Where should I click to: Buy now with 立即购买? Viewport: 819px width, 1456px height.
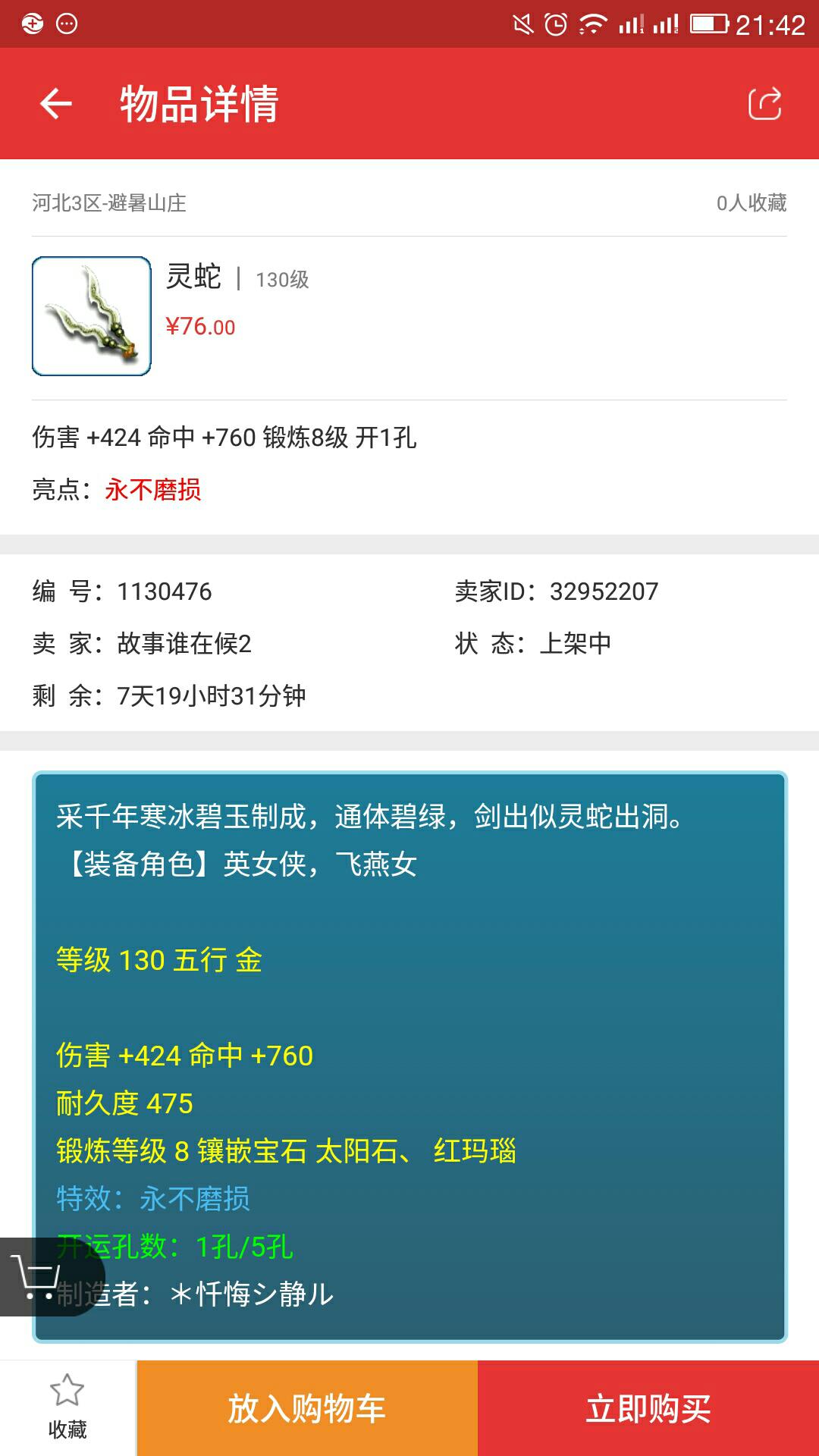648,1408
